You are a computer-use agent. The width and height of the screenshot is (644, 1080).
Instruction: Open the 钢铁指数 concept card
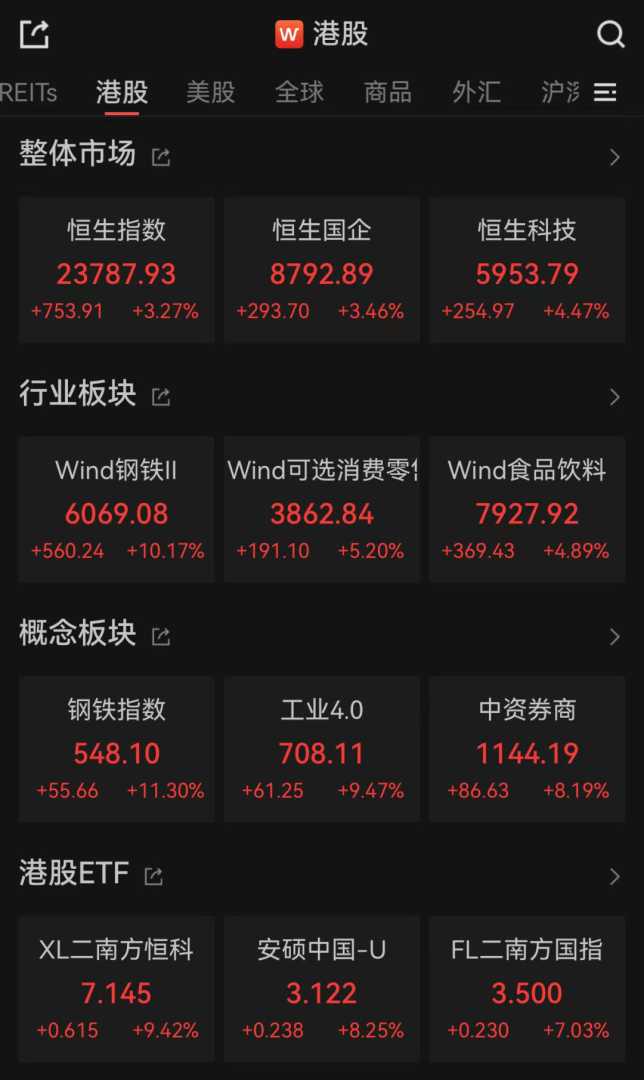click(x=117, y=749)
